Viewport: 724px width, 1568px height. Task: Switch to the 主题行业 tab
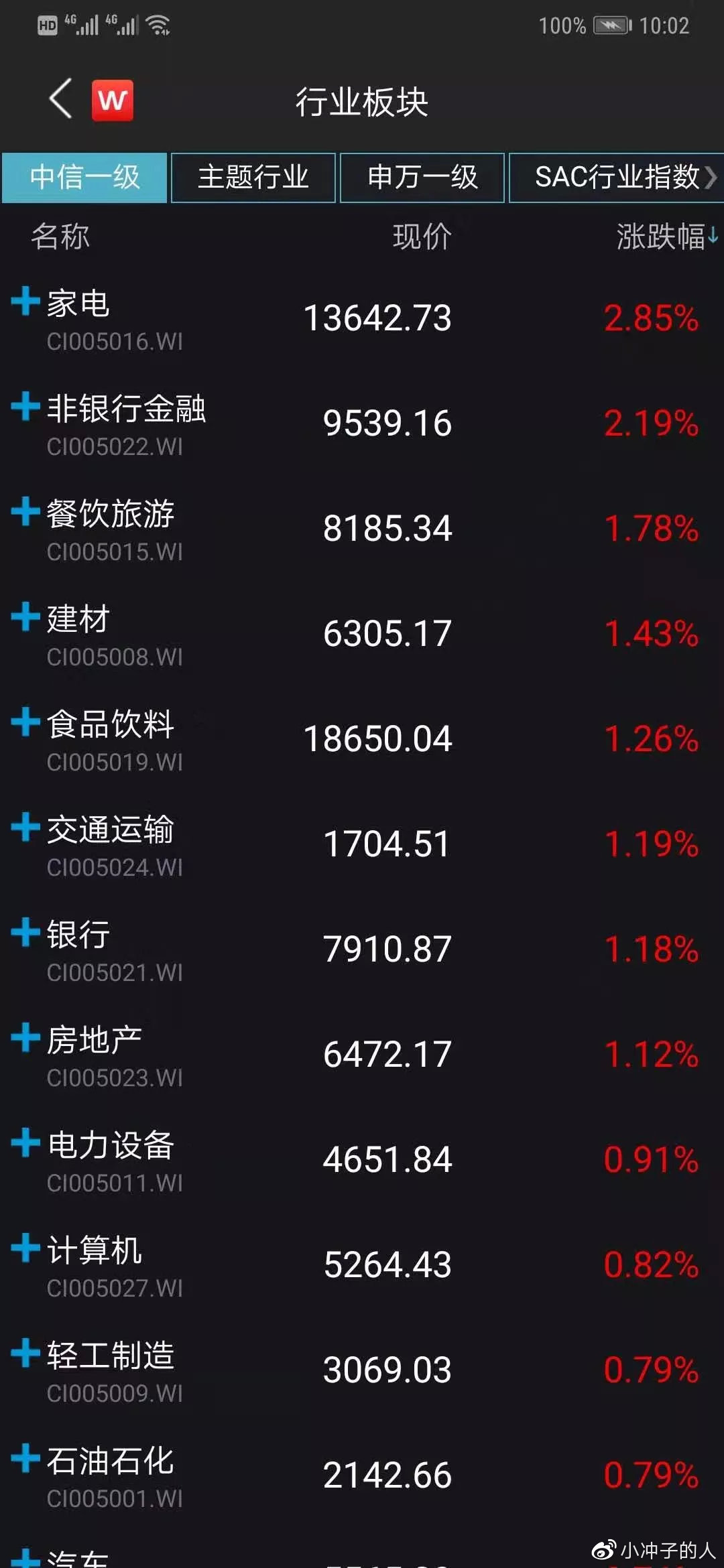(253, 178)
